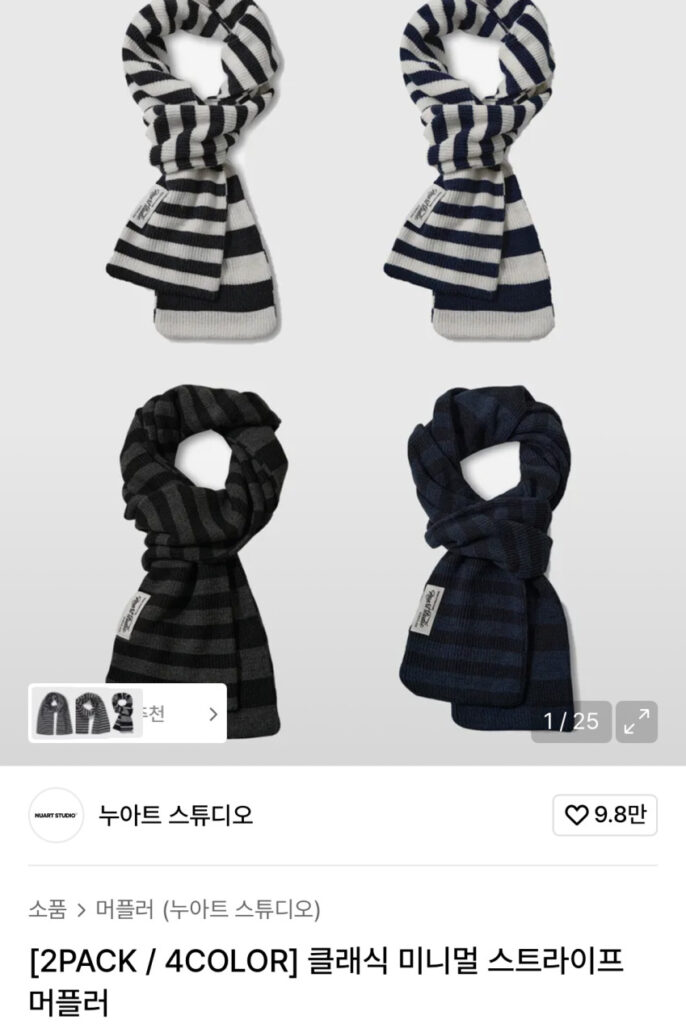Expand the product image to fullscreen
The image size is (686, 1024).
[637, 722]
